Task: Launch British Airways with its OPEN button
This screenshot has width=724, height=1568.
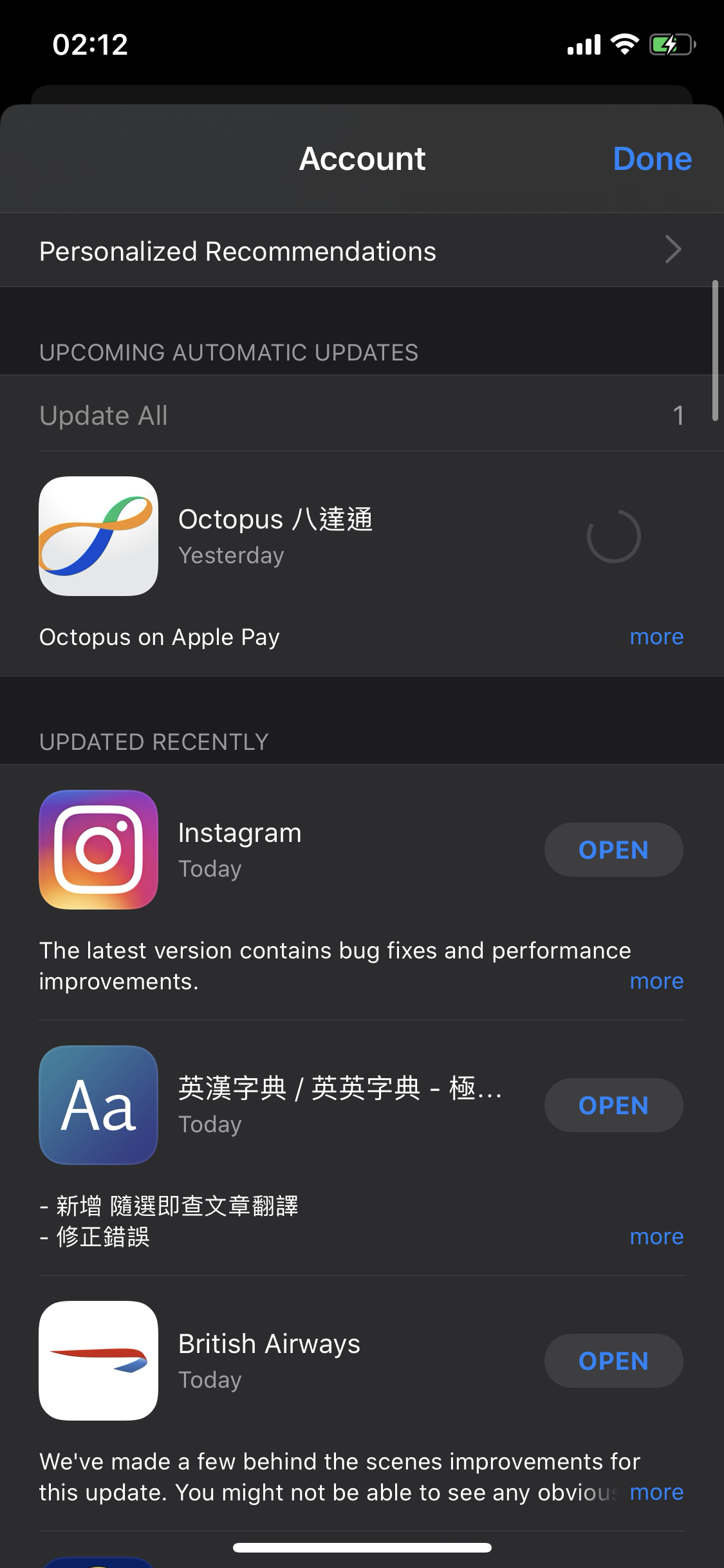Action: coord(613,1361)
